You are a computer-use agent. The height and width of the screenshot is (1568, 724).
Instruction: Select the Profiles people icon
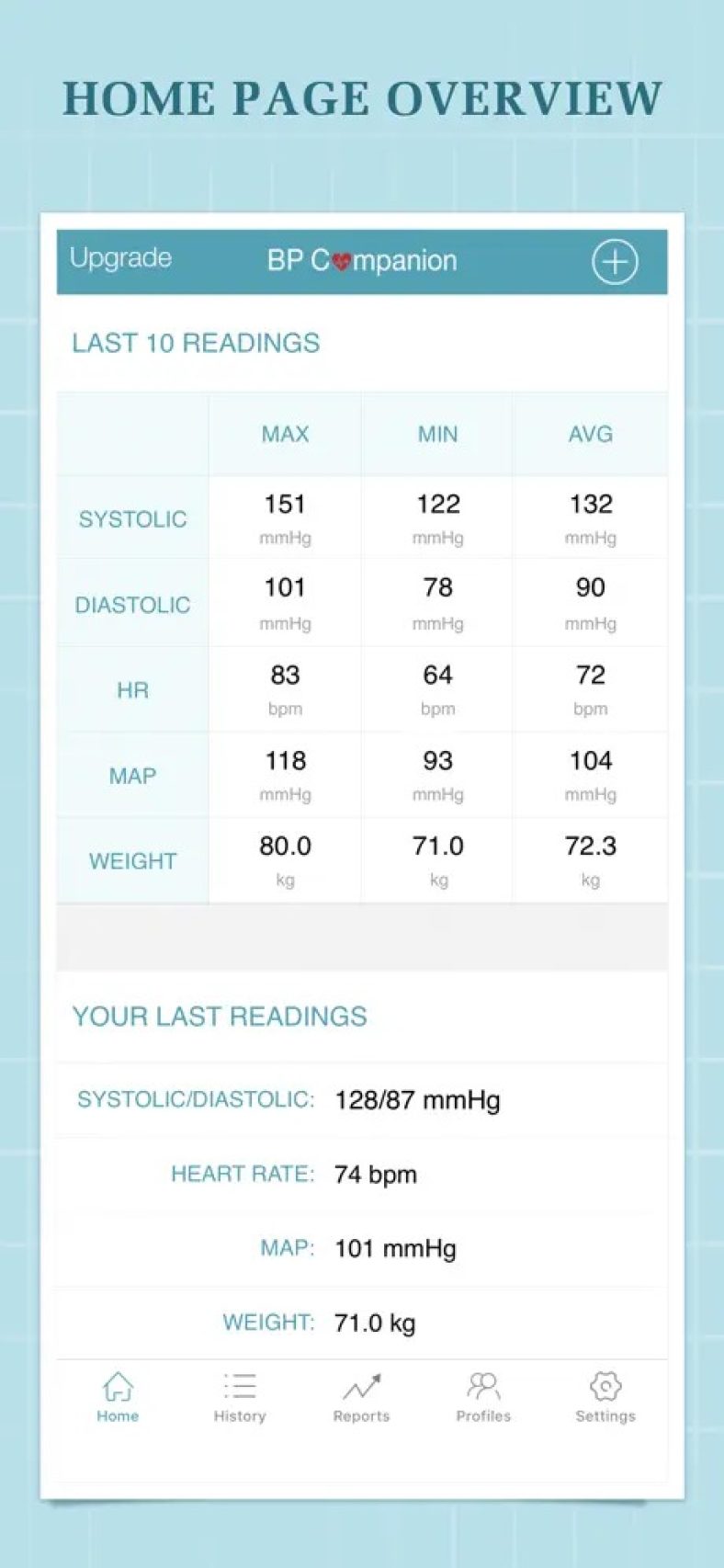(x=483, y=1383)
